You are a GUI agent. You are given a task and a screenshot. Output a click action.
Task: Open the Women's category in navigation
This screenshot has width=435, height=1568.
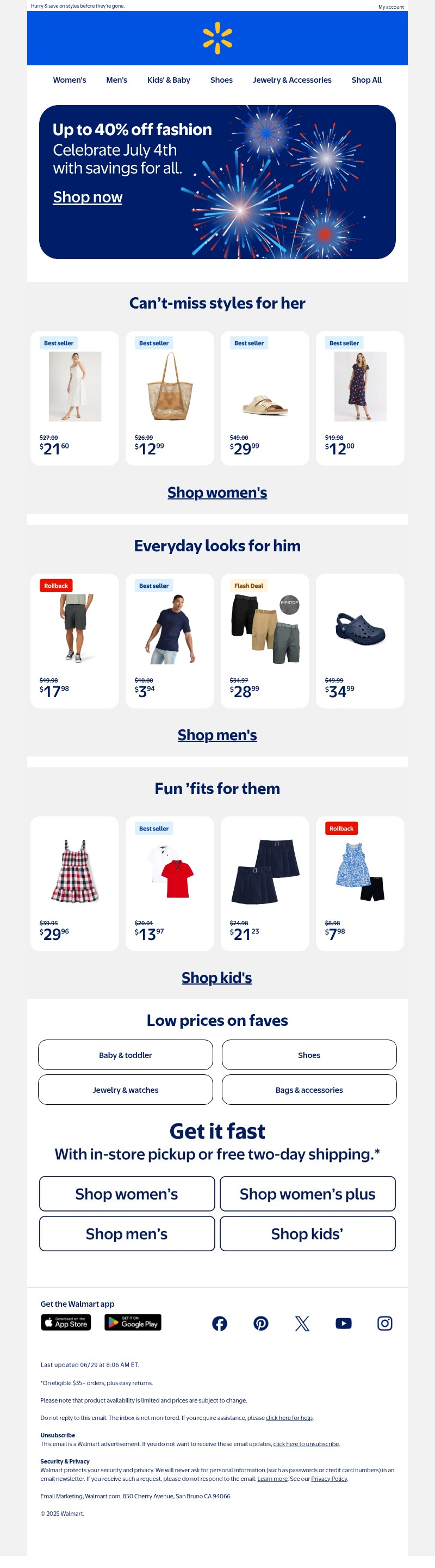[70, 80]
